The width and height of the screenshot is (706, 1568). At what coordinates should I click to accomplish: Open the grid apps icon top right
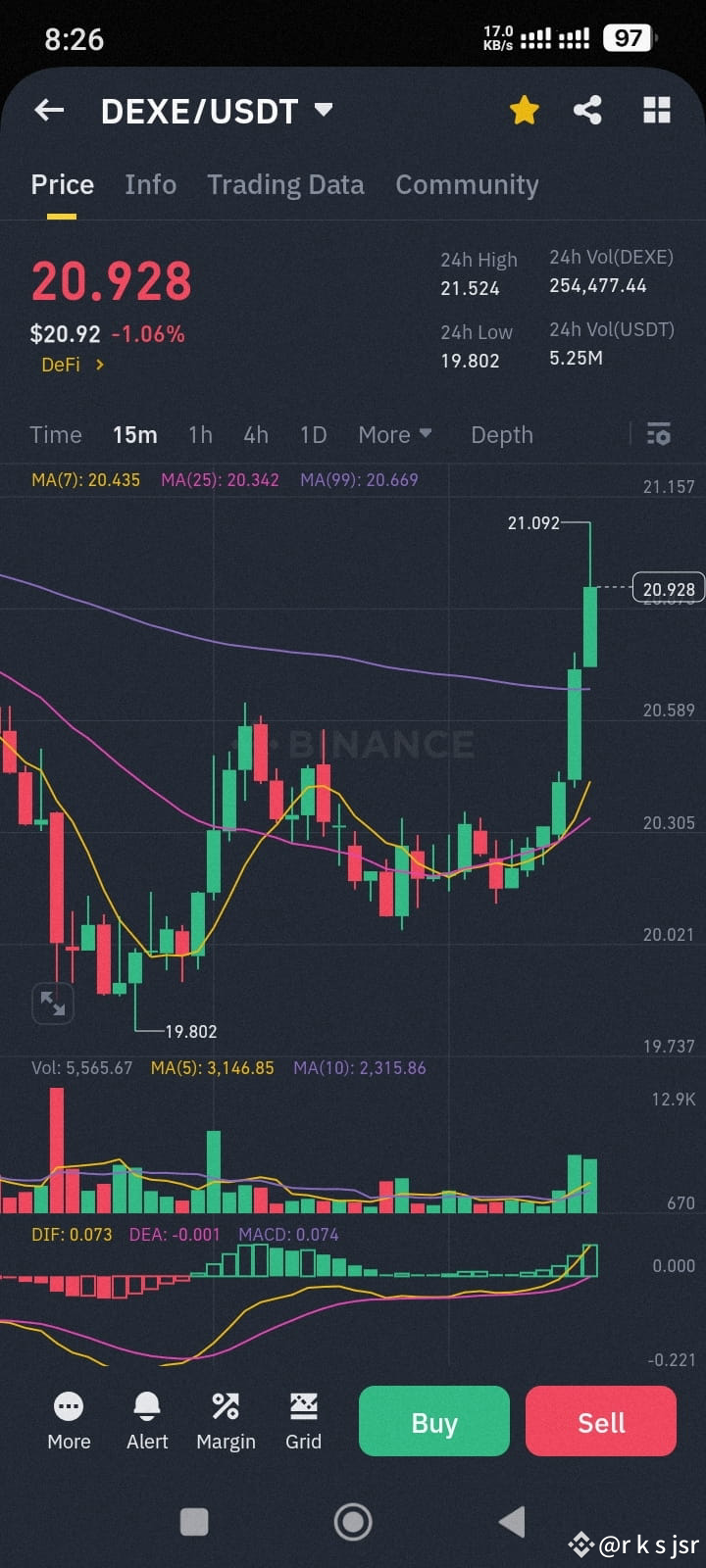point(656,111)
